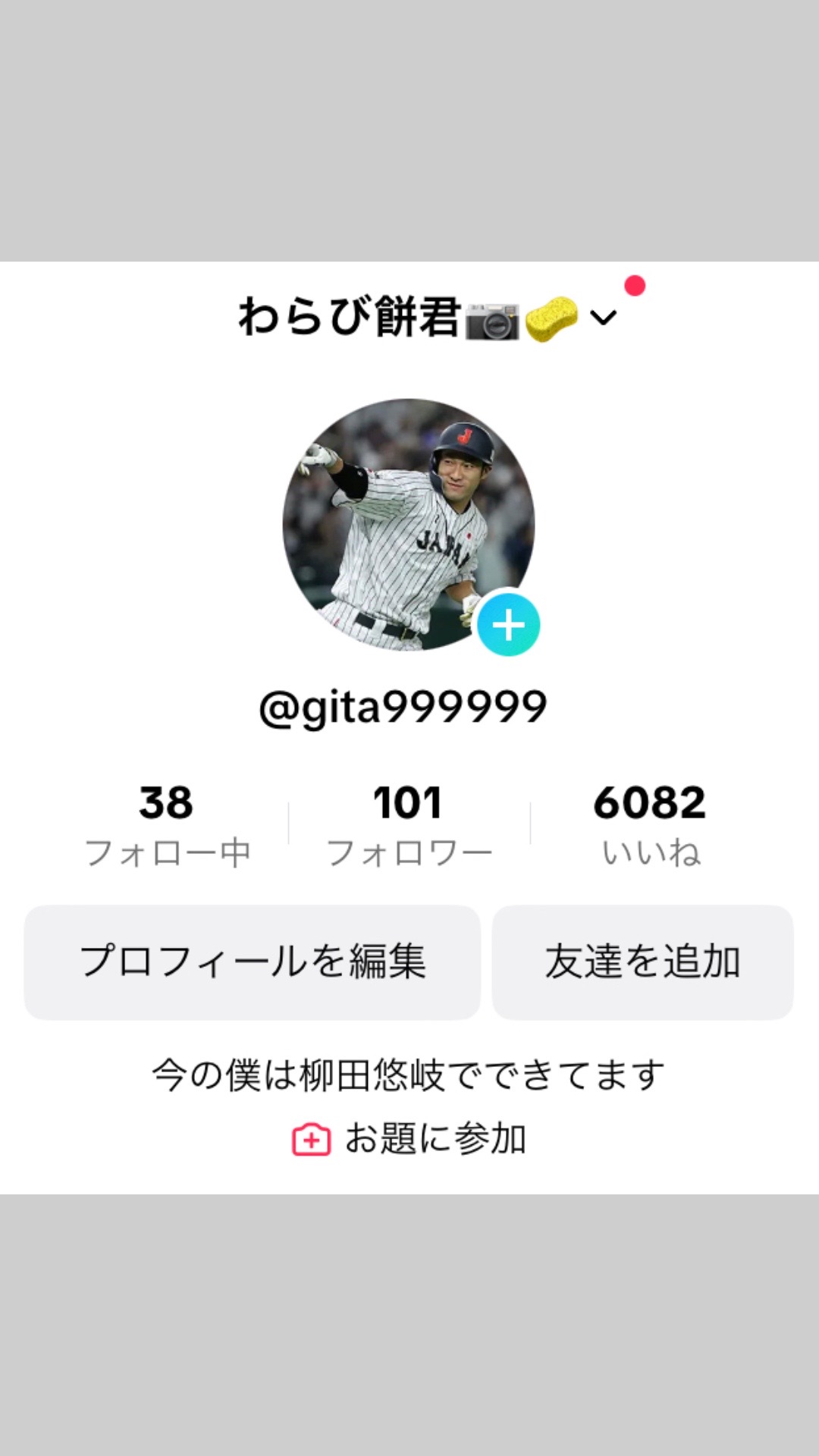Select 友達を追加 button

click(x=642, y=962)
